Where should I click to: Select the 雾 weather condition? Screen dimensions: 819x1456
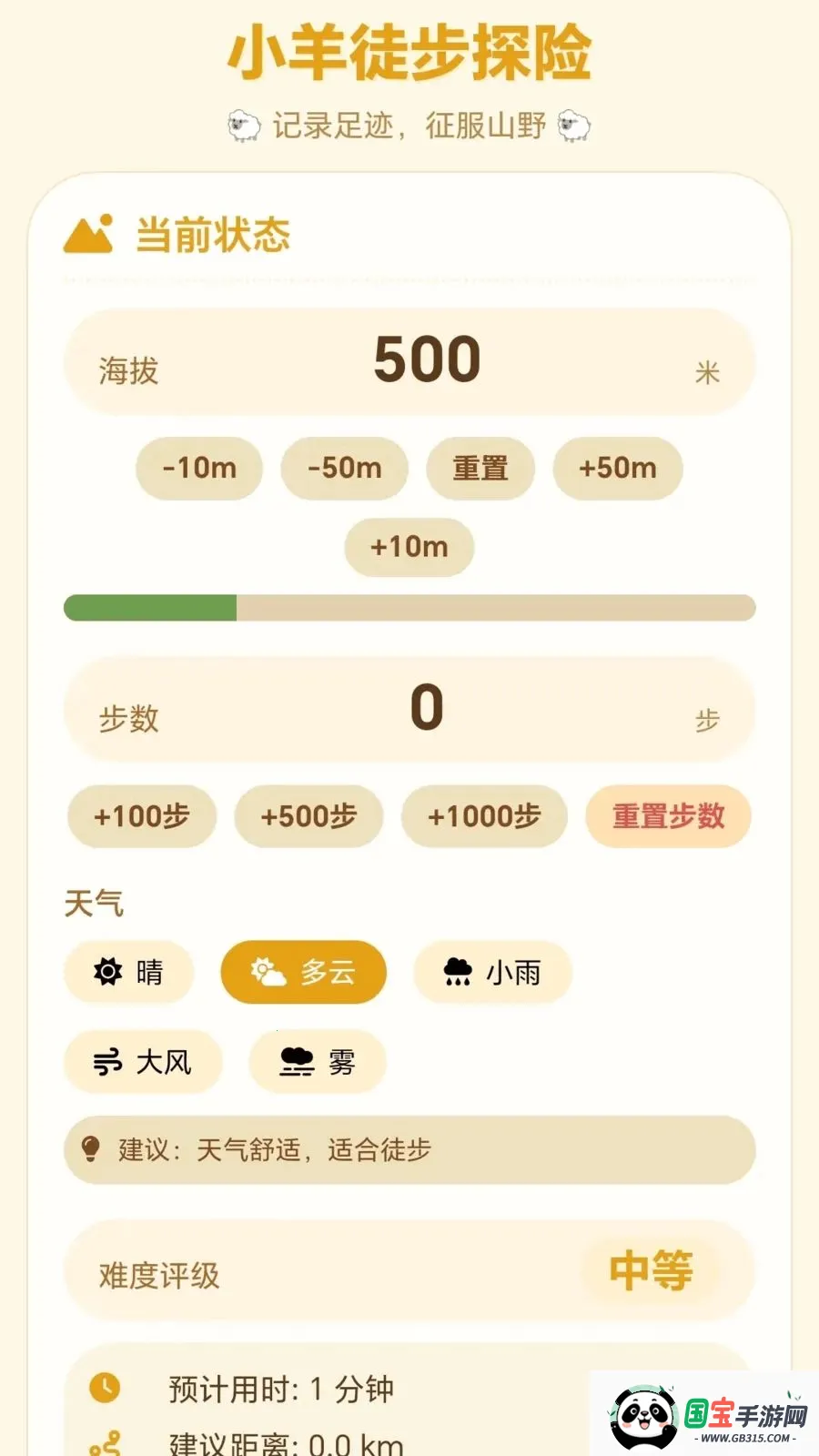click(317, 1062)
